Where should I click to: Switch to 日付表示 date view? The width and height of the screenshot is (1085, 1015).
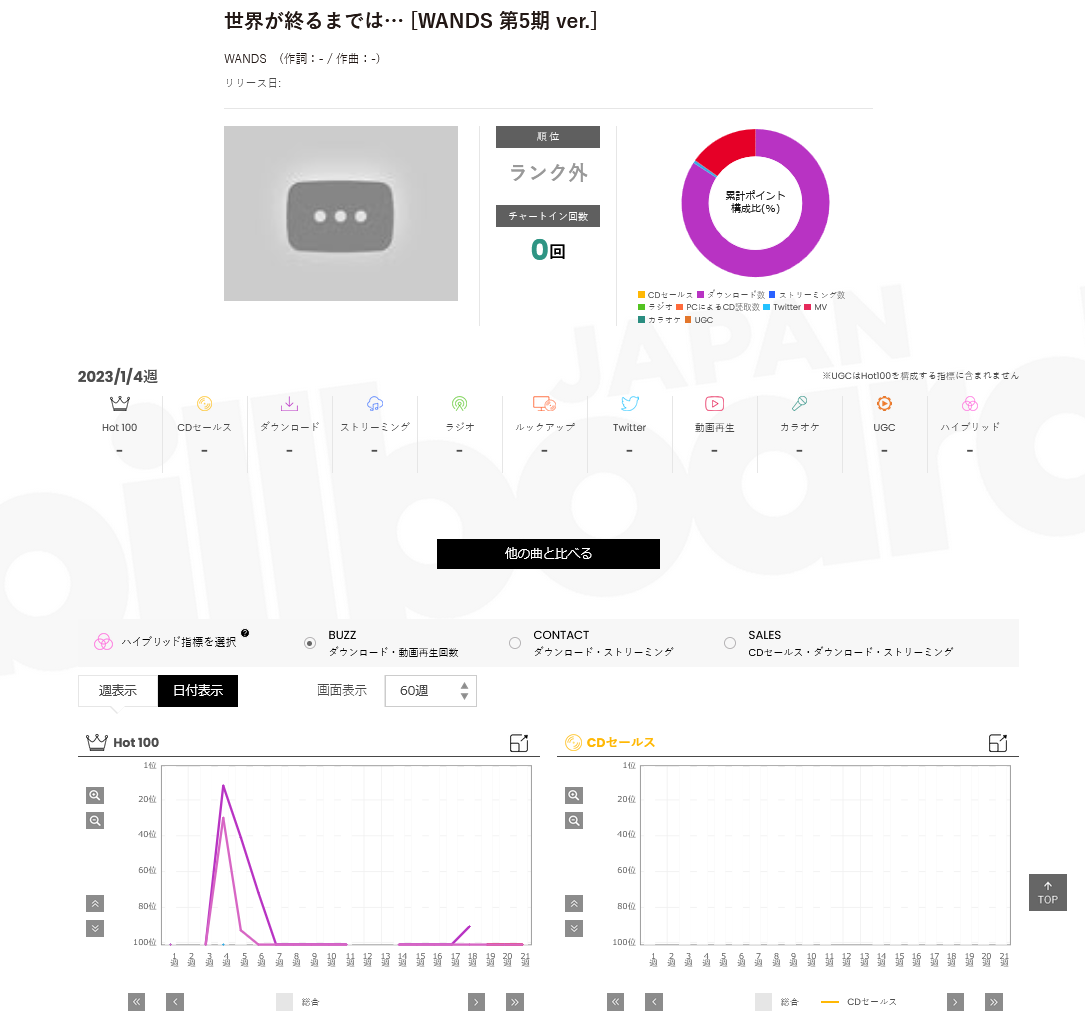point(198,691)
